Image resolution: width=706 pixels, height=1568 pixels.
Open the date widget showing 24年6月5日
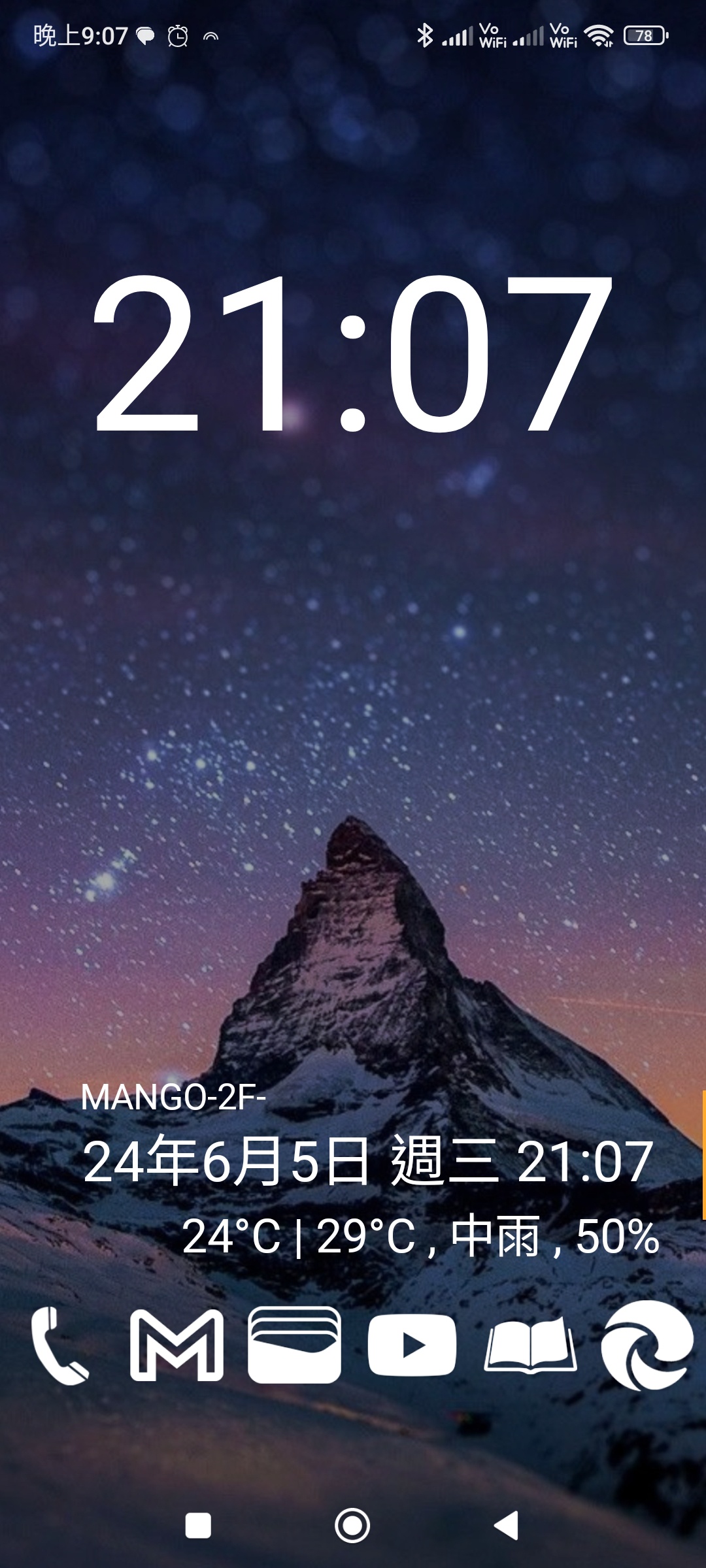367,1161
